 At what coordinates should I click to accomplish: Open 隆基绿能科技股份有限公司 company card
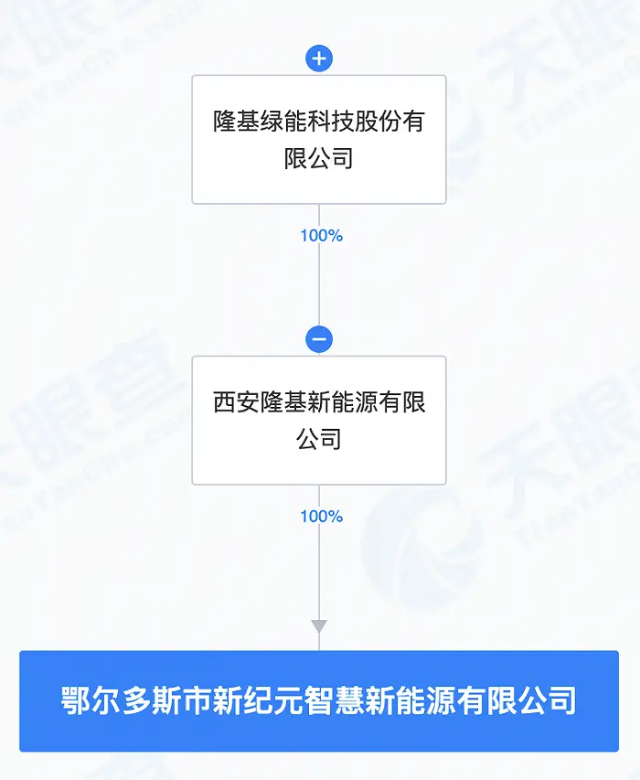319,140
